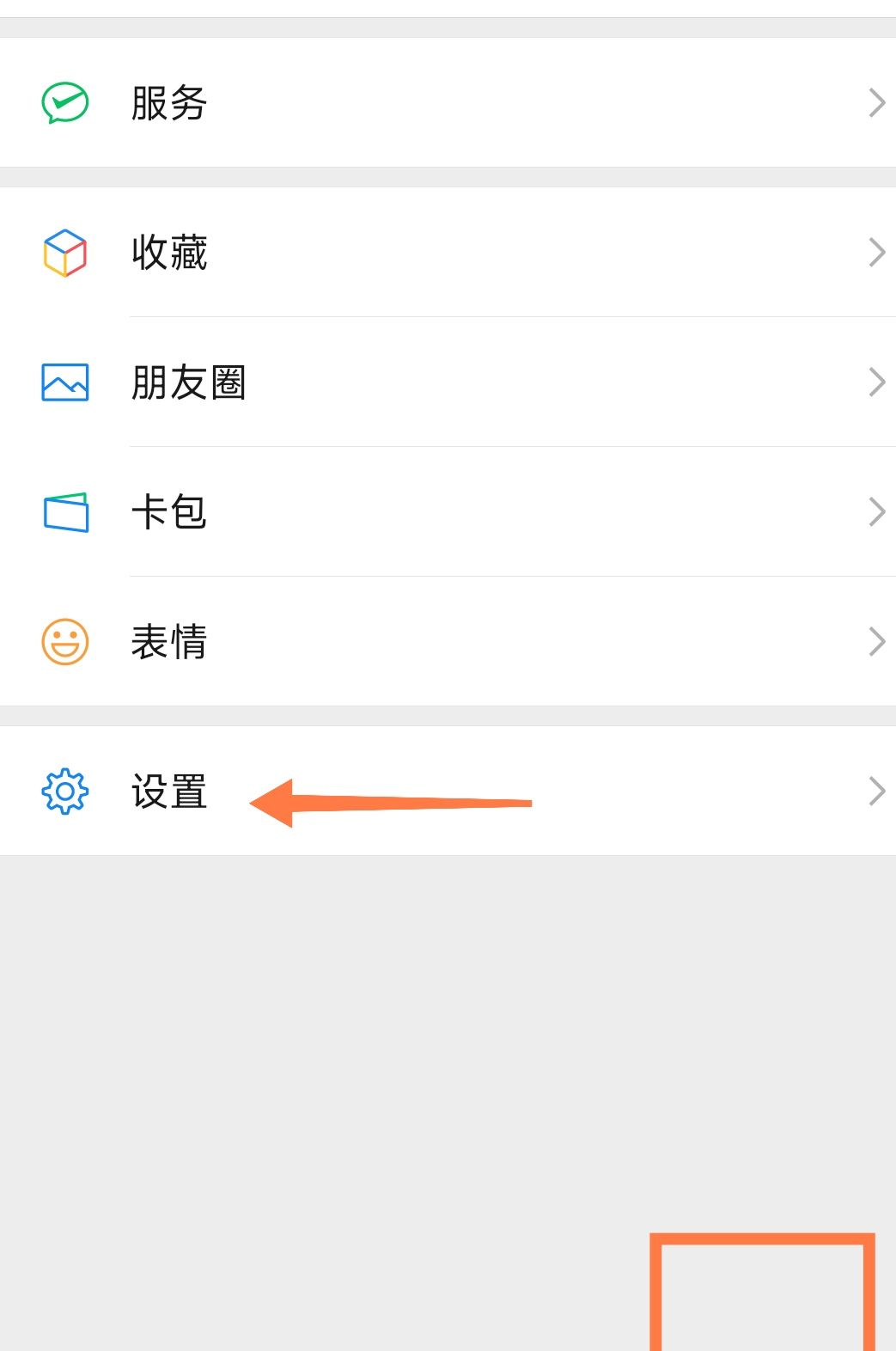
Task: Select the blue picture icon beside 朋友圈
Action: pyautogui.click(x=64, y=381)
